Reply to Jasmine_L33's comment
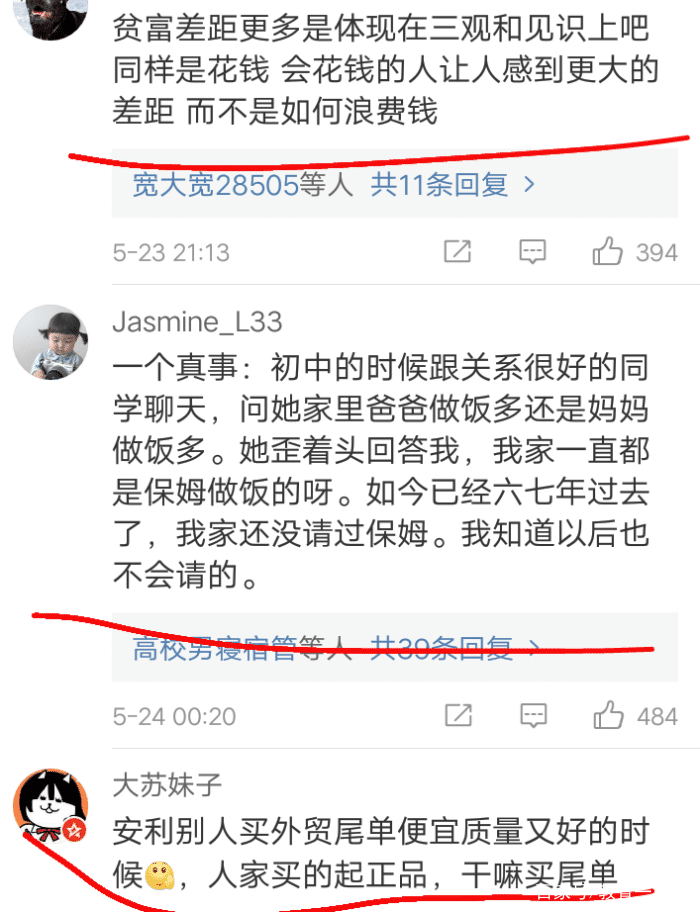 [x=532, y=715]
